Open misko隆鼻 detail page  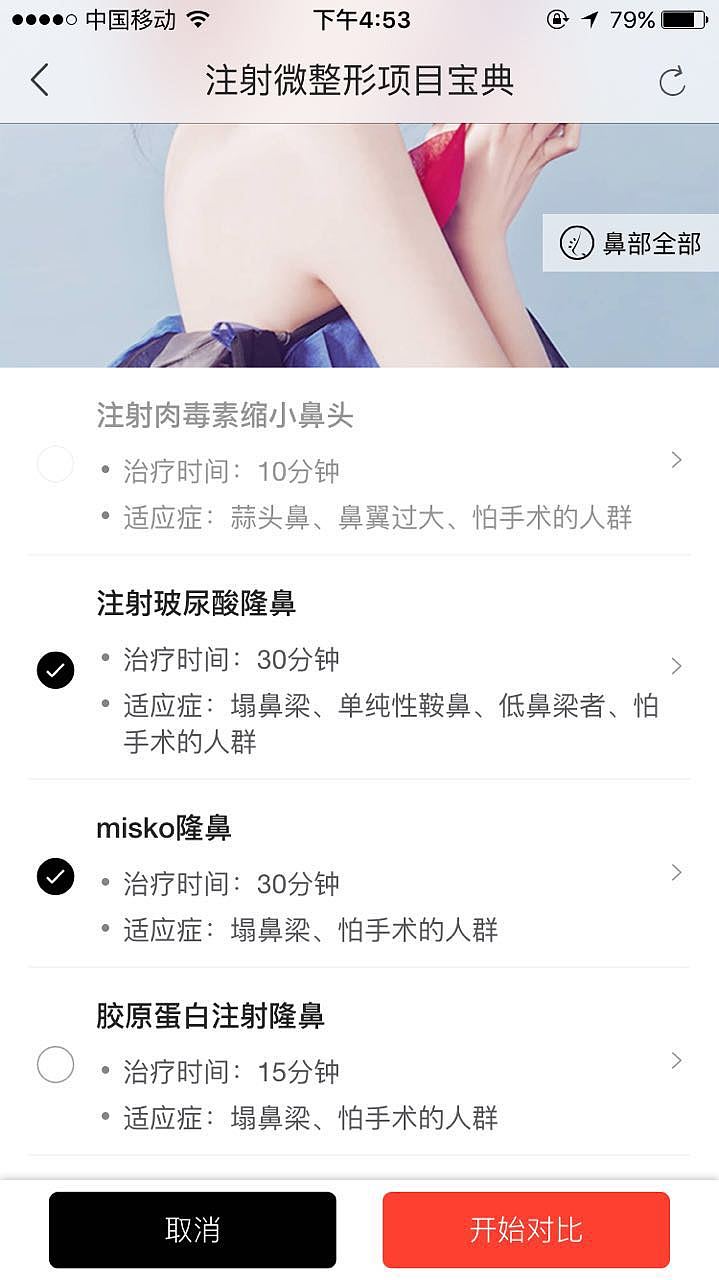click(x=676, y=873)
